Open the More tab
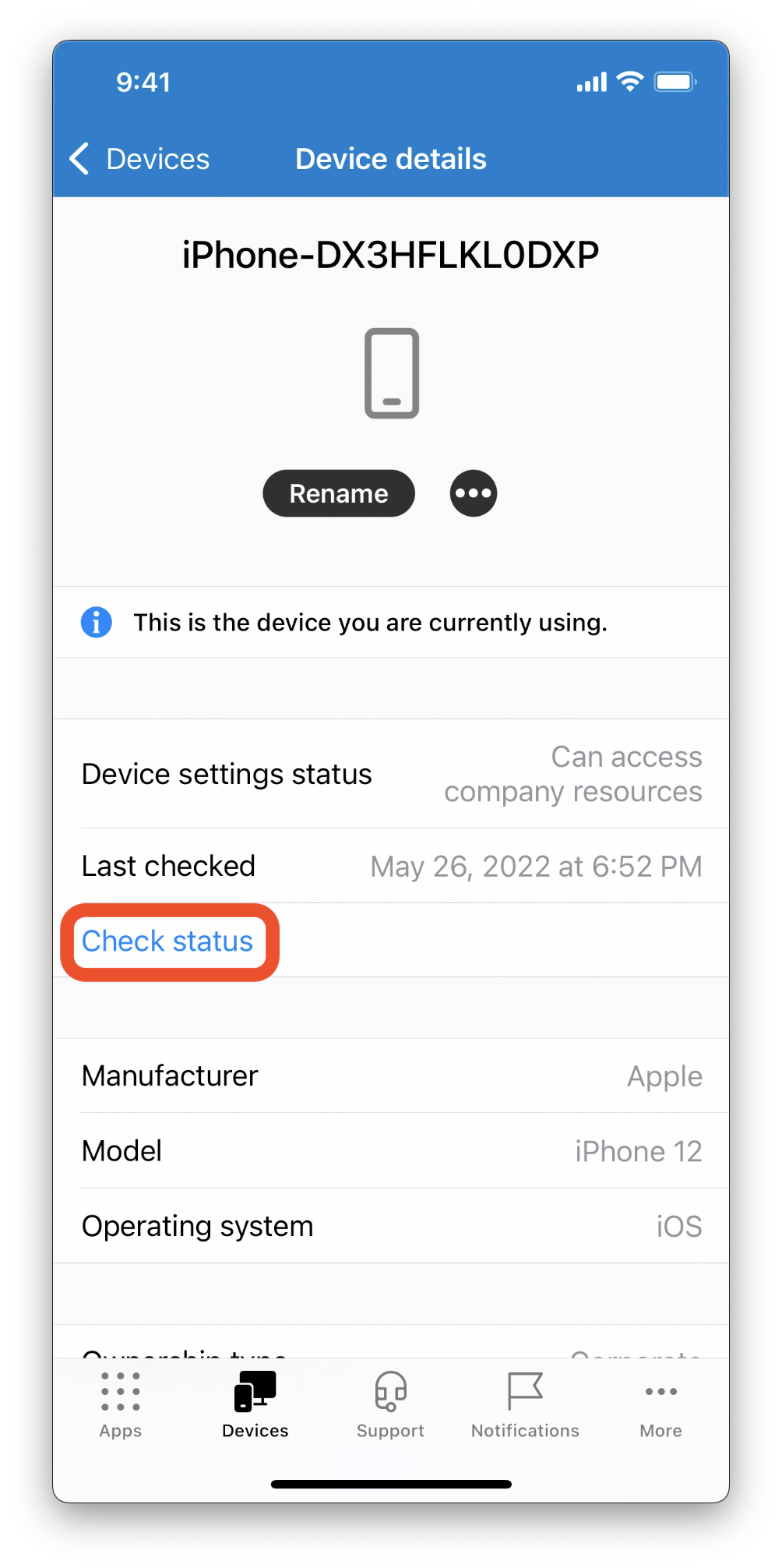Viewport: 782px width, 1568px height. 660,1404
